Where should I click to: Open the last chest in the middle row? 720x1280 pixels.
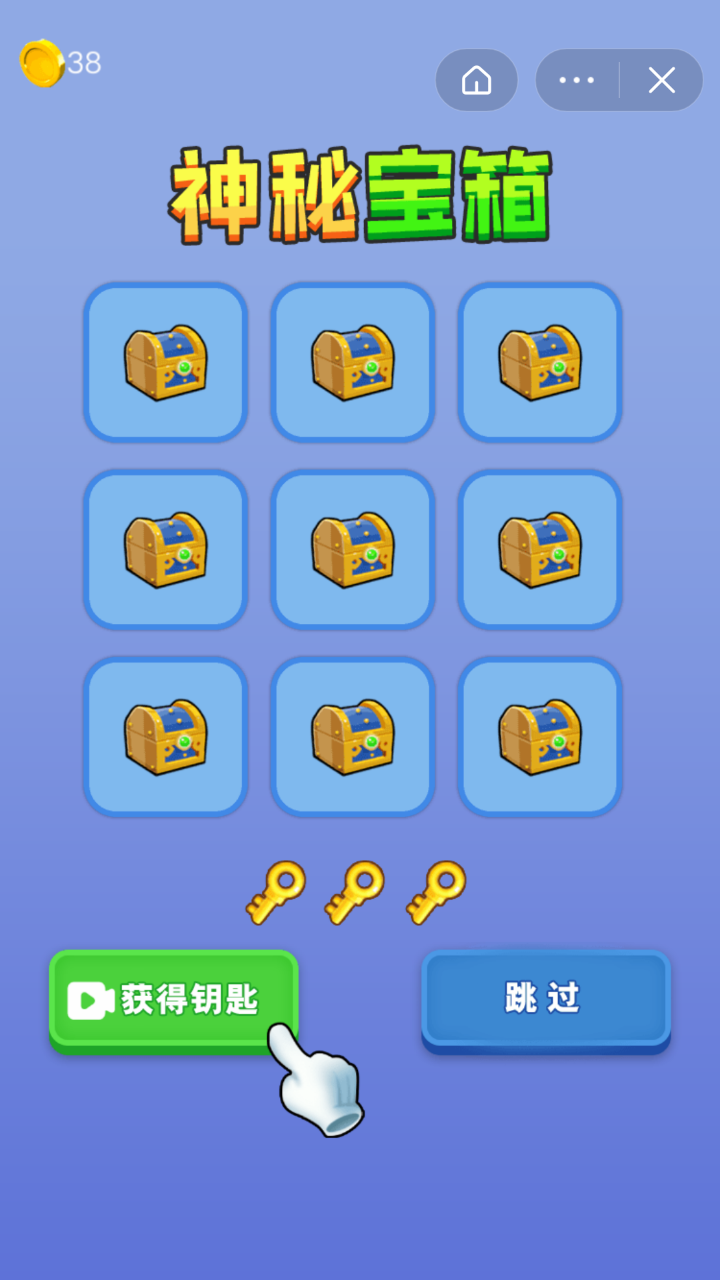[x=540, y=549]
